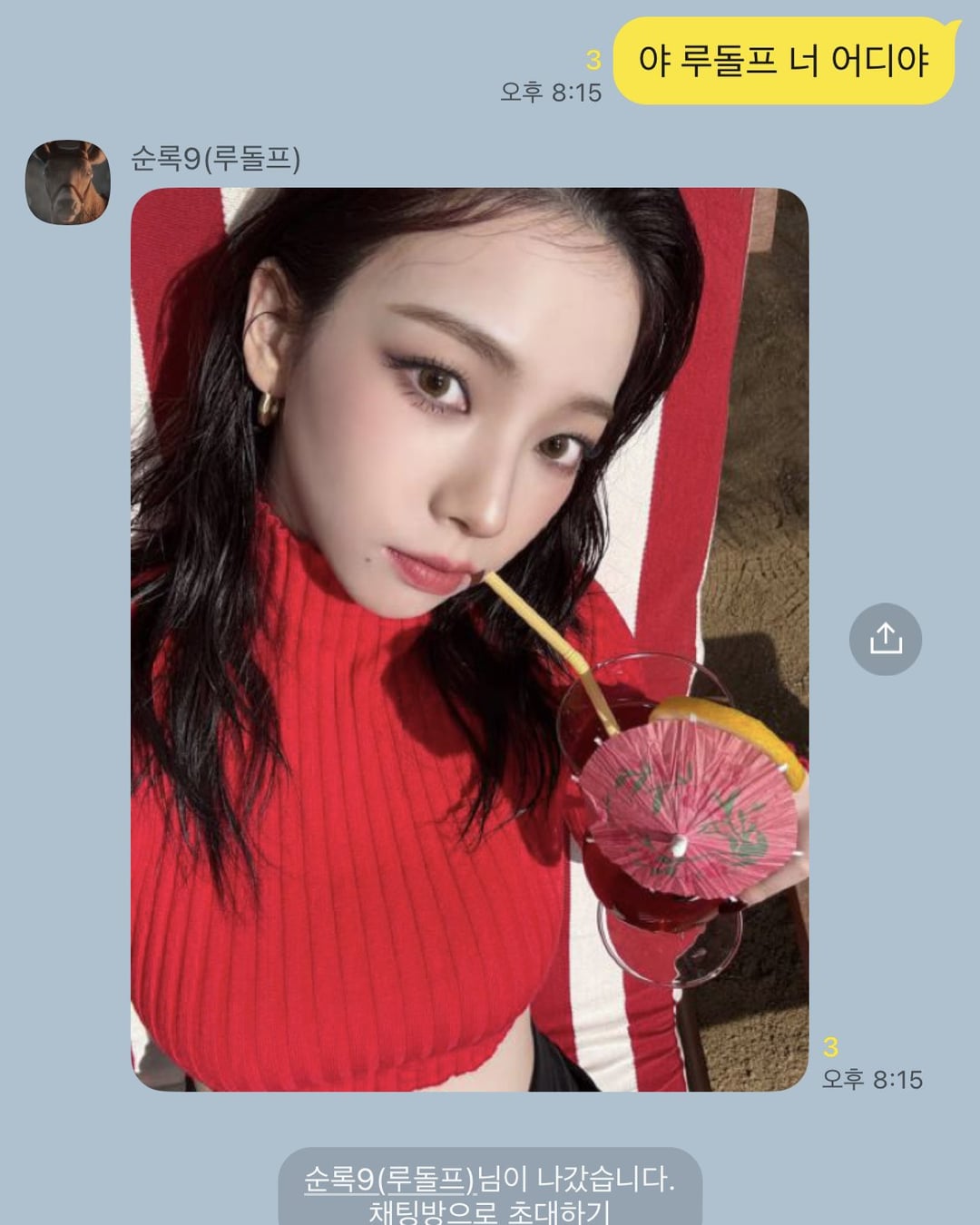Tap the 채팅방으로 초대하기 invite link
The width and height of the screenshot is (980, 1225).
click(489, 1212)
